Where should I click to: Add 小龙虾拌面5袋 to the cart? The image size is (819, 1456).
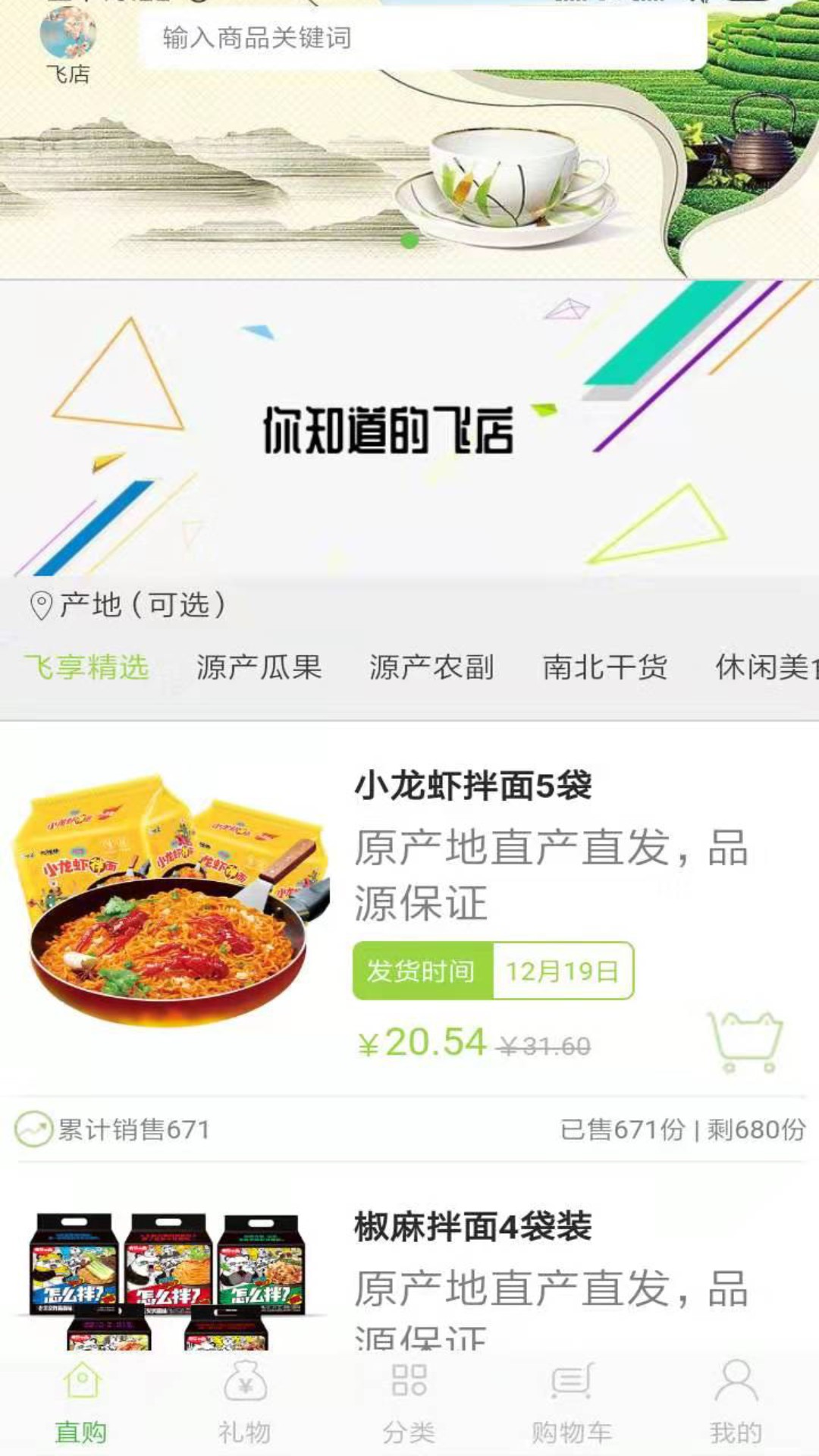(744, 1041)
